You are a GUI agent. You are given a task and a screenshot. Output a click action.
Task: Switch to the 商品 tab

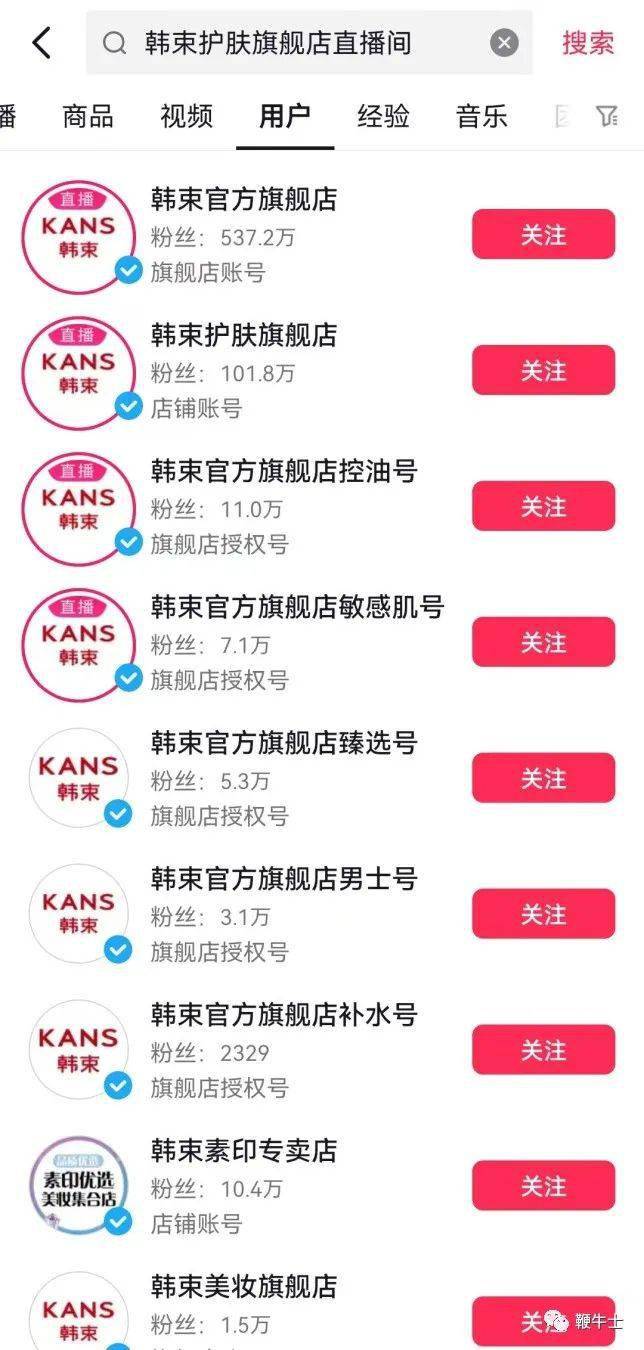pos(87,116)
